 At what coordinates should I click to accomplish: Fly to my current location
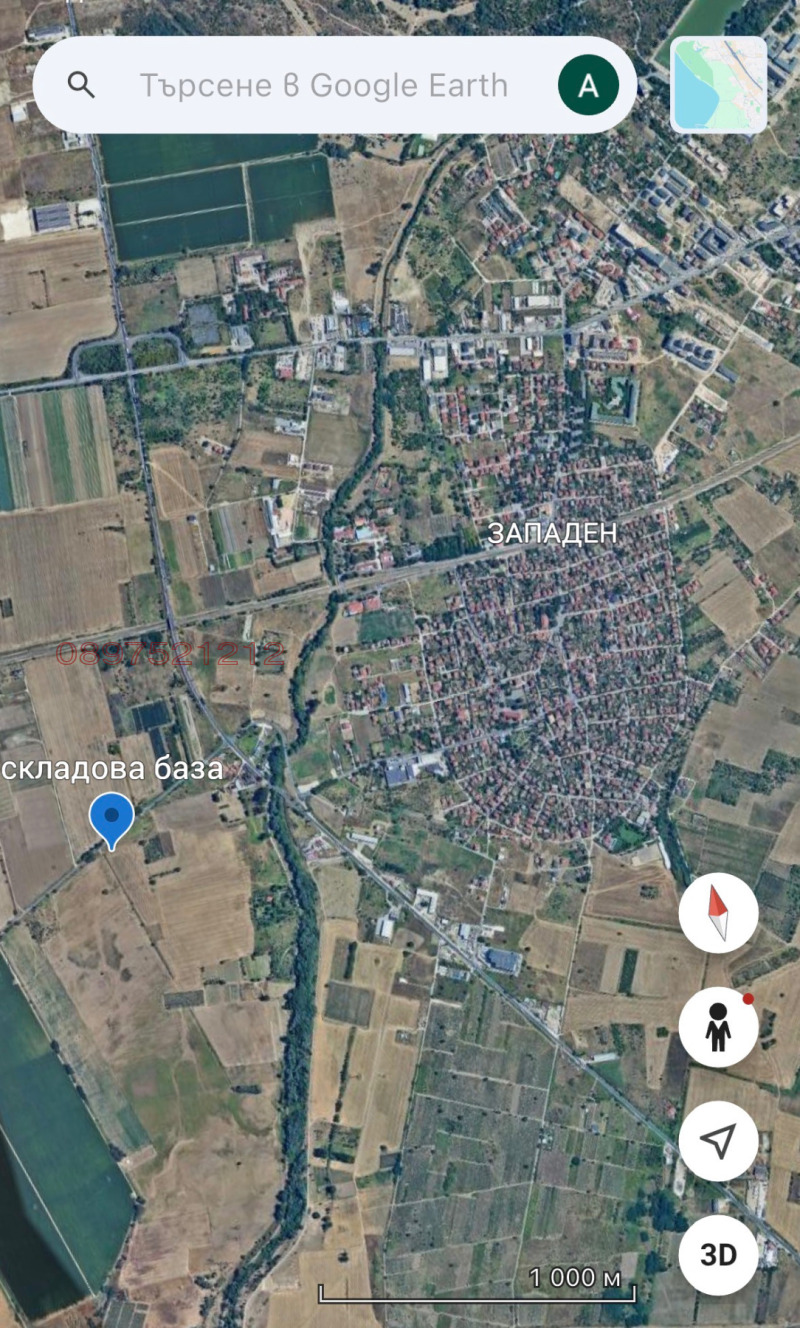[718, 1141]
